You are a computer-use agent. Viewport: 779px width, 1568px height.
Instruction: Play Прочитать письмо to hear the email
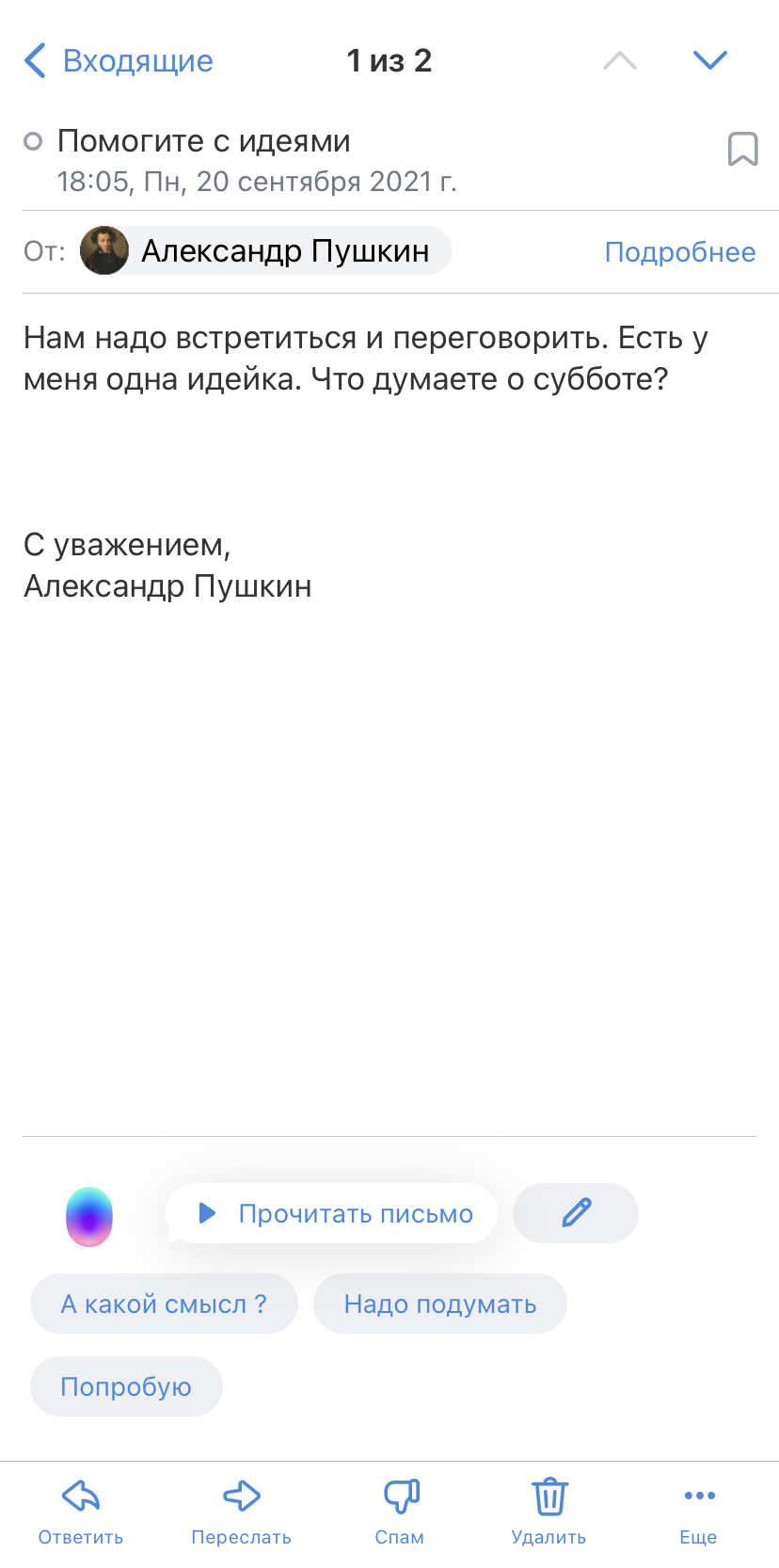332,1213
